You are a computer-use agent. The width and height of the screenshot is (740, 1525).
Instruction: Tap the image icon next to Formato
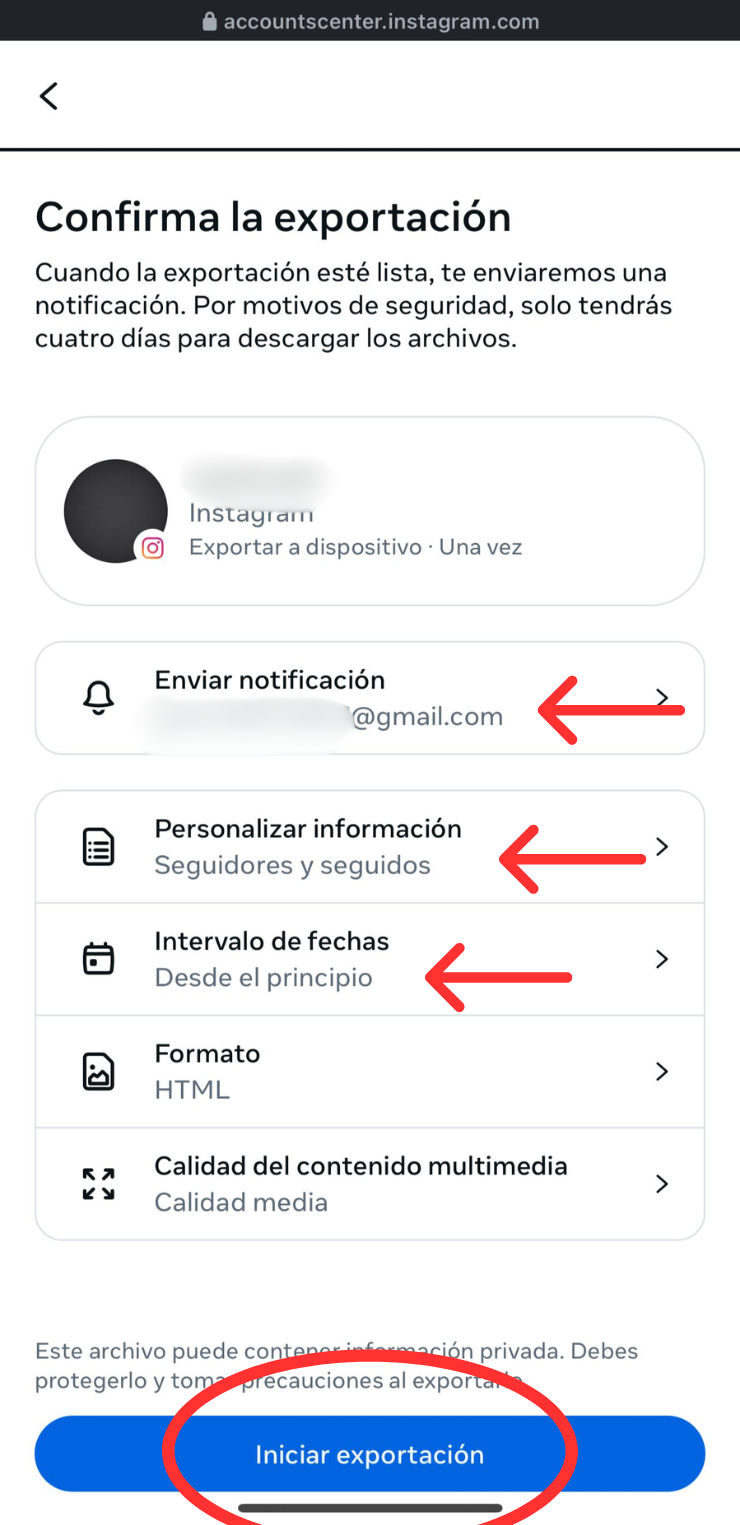98,1070
